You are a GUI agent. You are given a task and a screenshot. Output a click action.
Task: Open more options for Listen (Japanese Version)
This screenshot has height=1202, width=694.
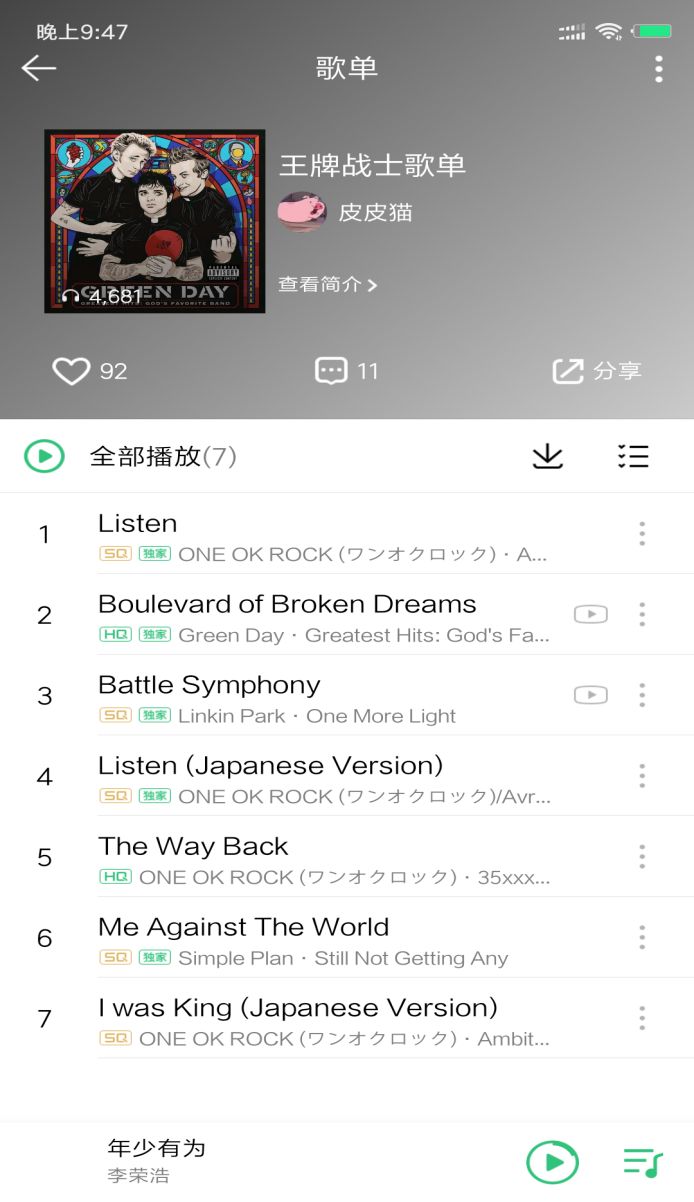tap(642, 776)
